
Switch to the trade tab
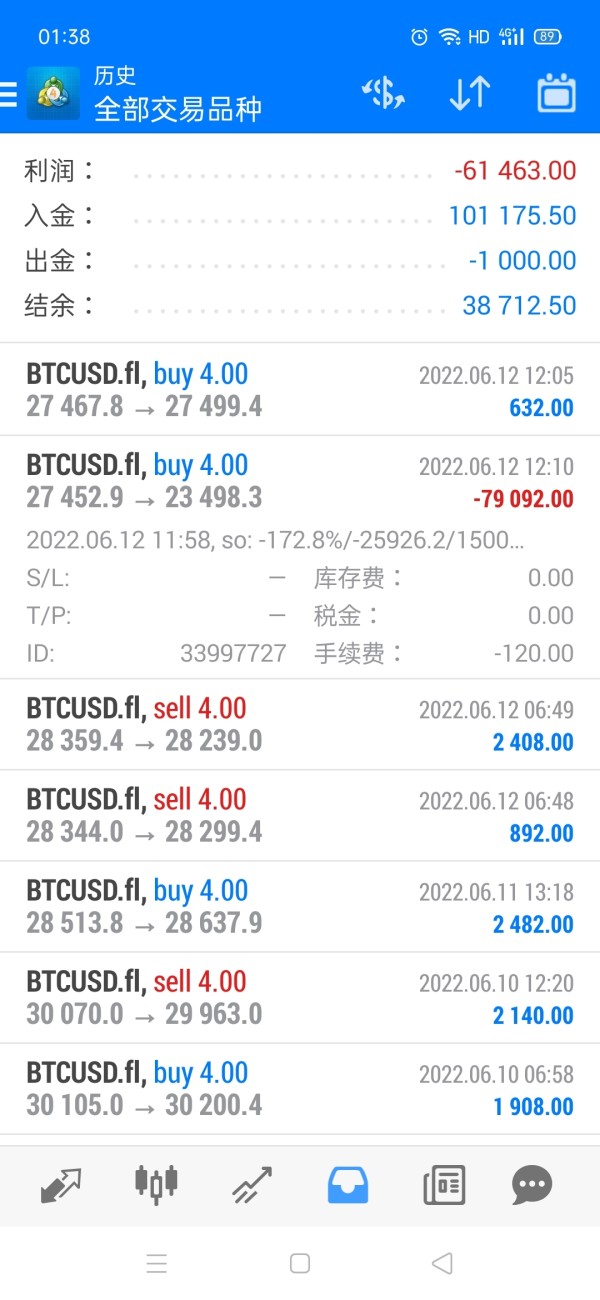[x=252, y=1185]
